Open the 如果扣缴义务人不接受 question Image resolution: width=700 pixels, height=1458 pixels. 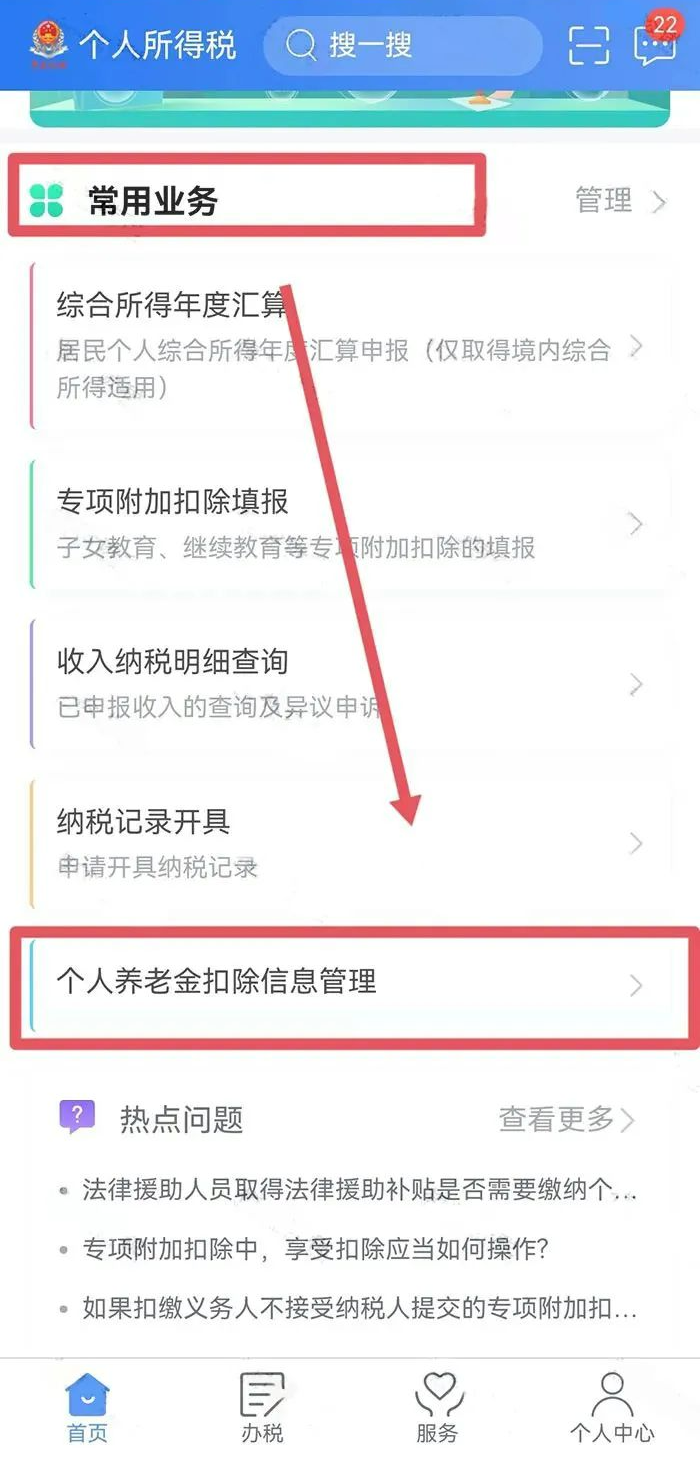[x=358, y=1307]
